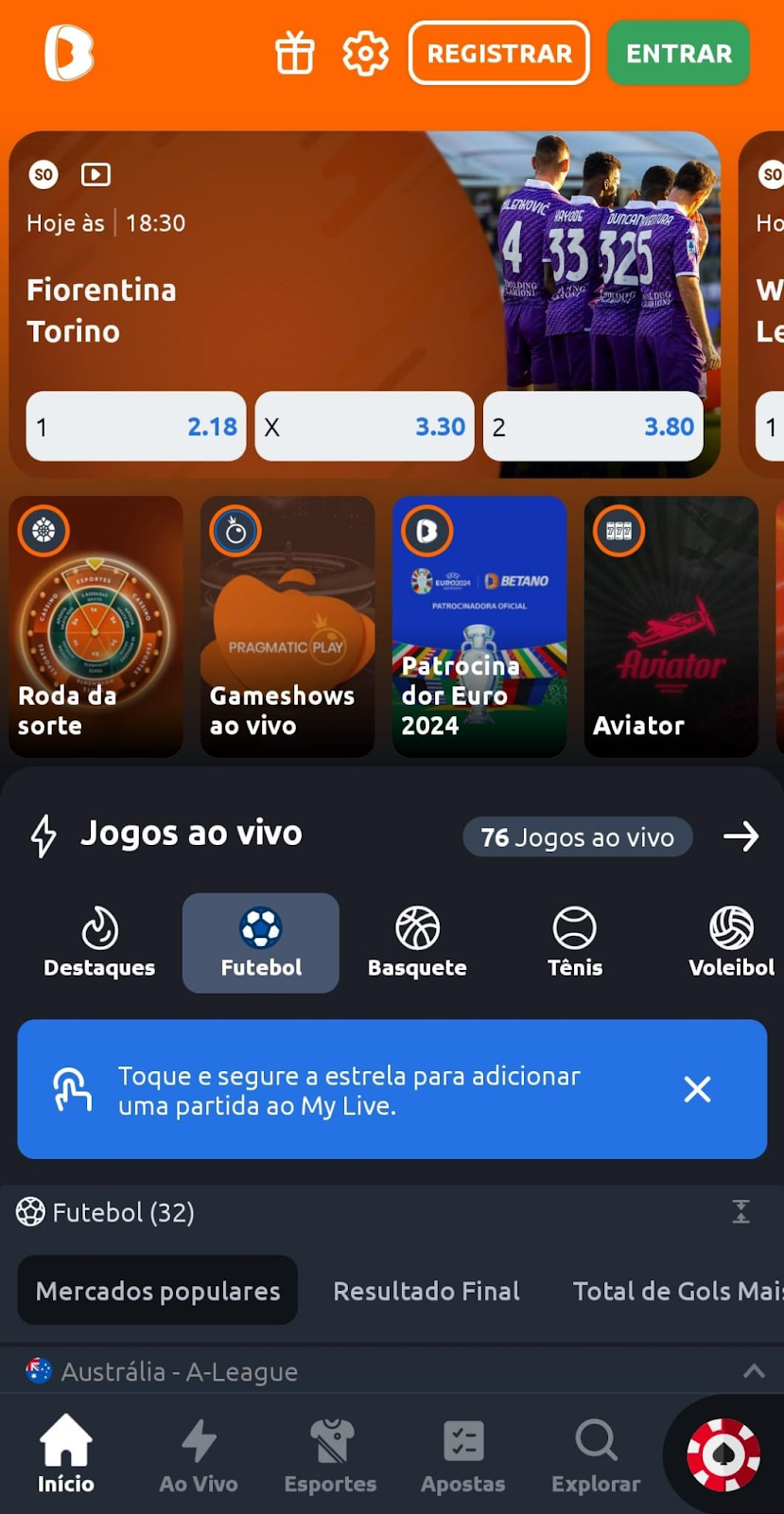Select the Tênis sport icon filter

[x=574, y=942]
